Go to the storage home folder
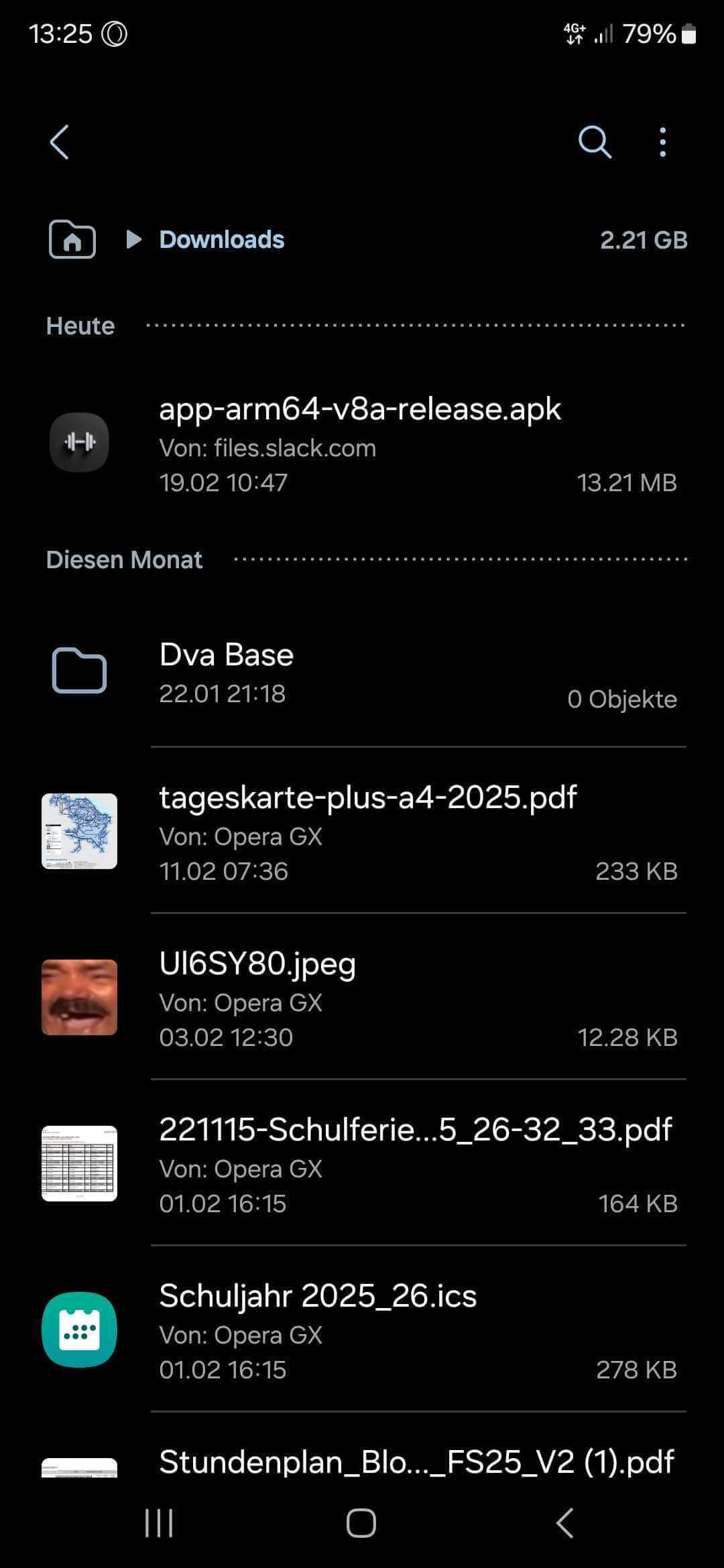The image size is (724, 1568). pyautogui.click(x=72, y=239)
